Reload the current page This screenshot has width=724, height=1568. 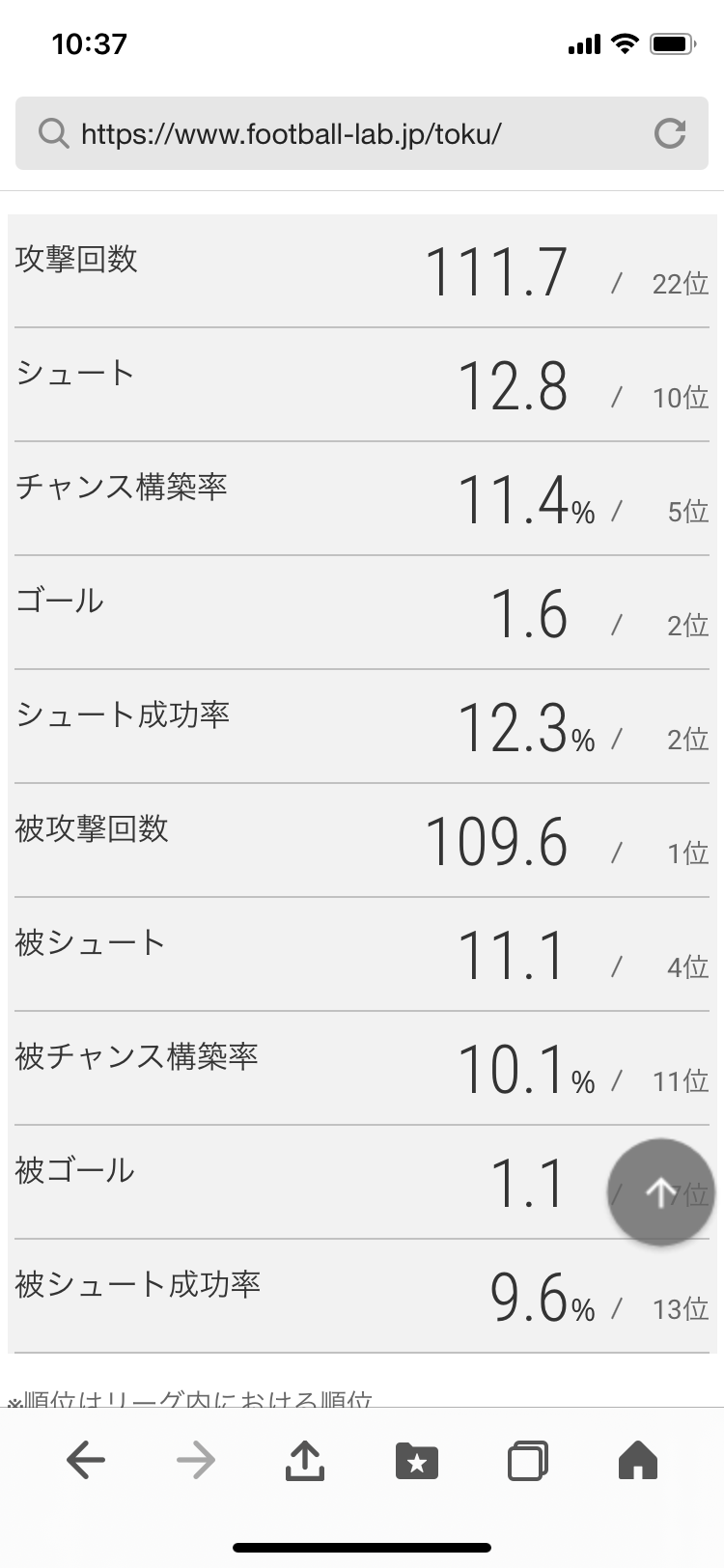669,133
